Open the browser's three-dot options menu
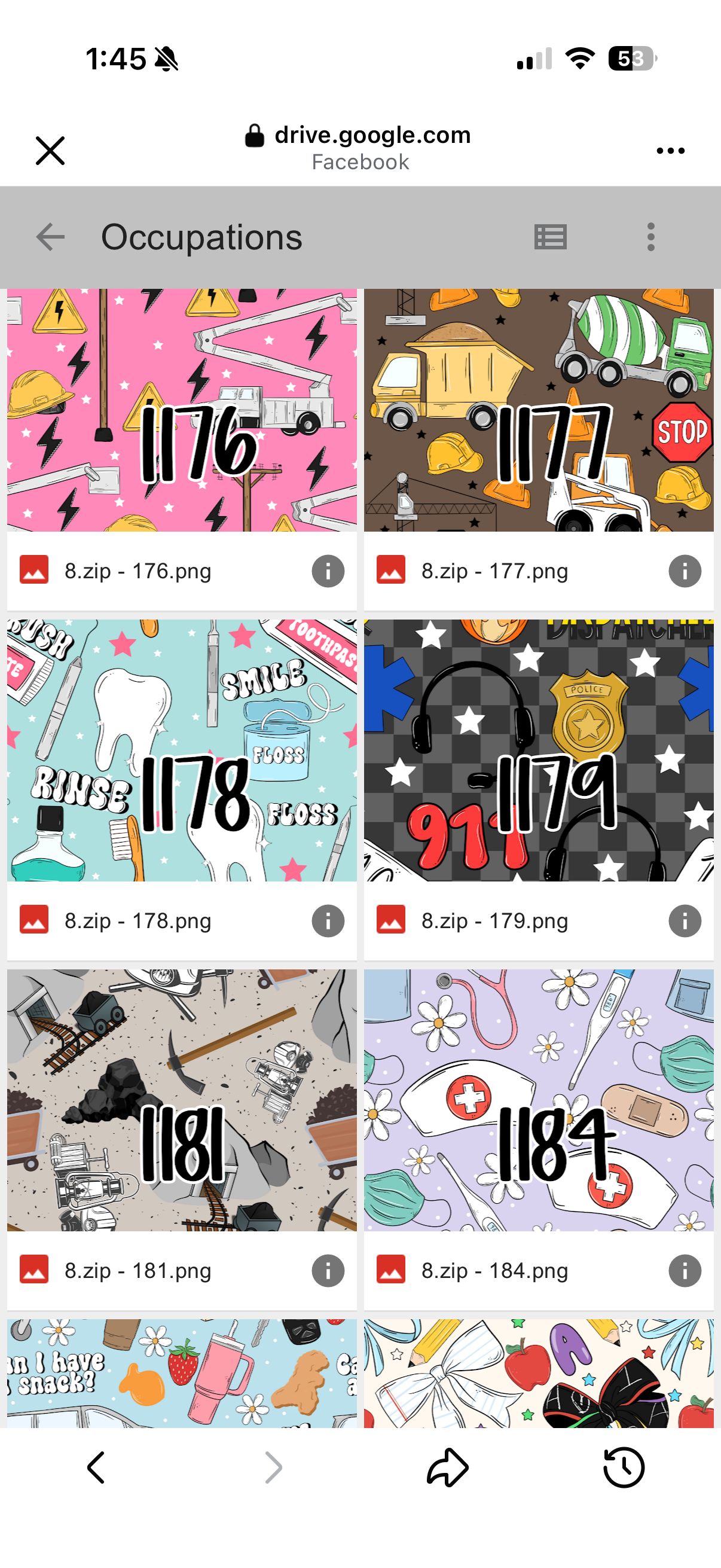 (670, 150)
